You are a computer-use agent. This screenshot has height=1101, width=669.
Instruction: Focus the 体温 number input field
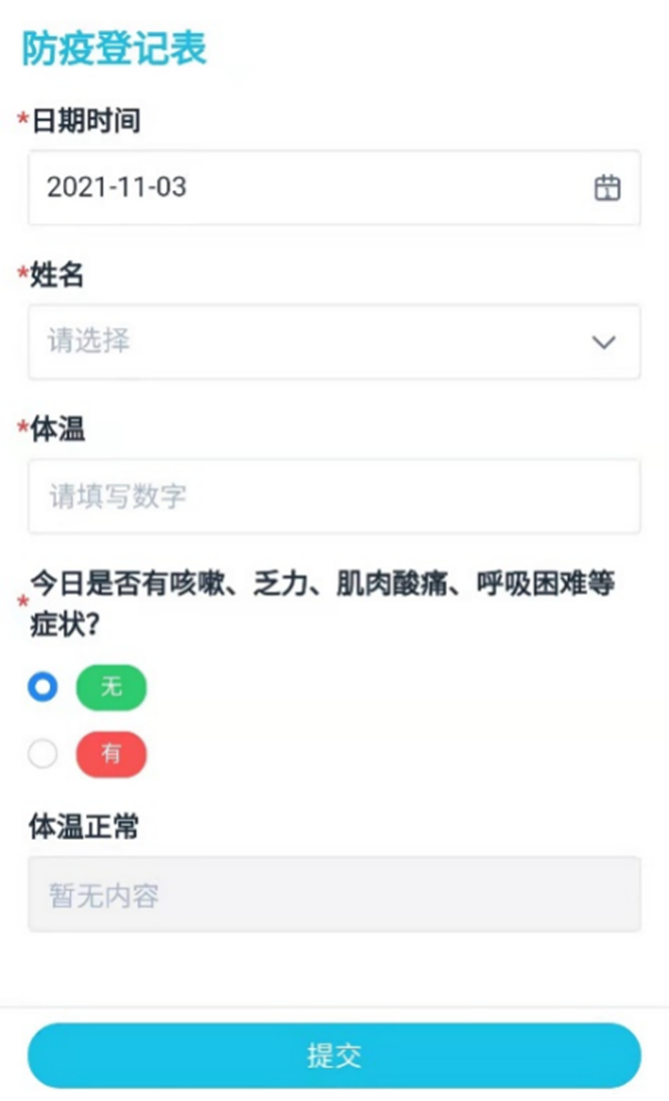333,496
